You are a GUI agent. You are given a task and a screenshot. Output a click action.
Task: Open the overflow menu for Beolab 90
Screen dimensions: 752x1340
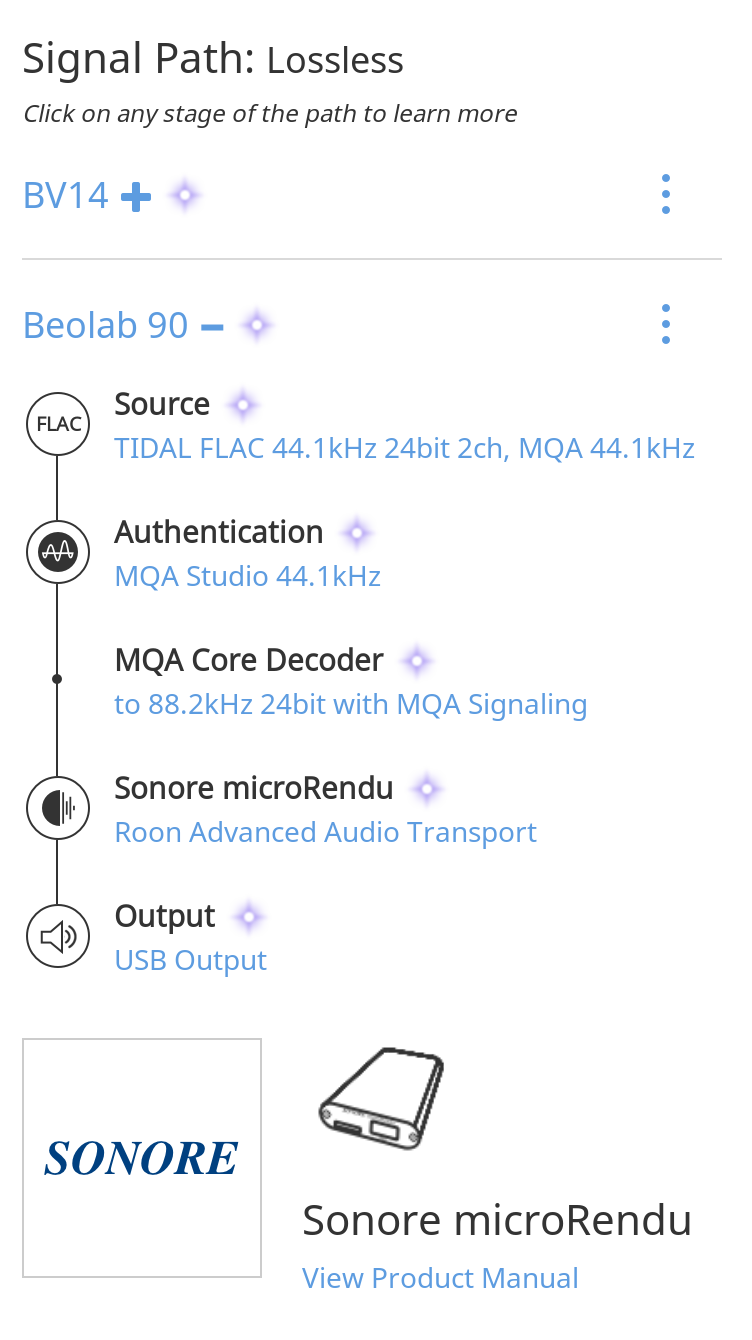tap(666, 324)
